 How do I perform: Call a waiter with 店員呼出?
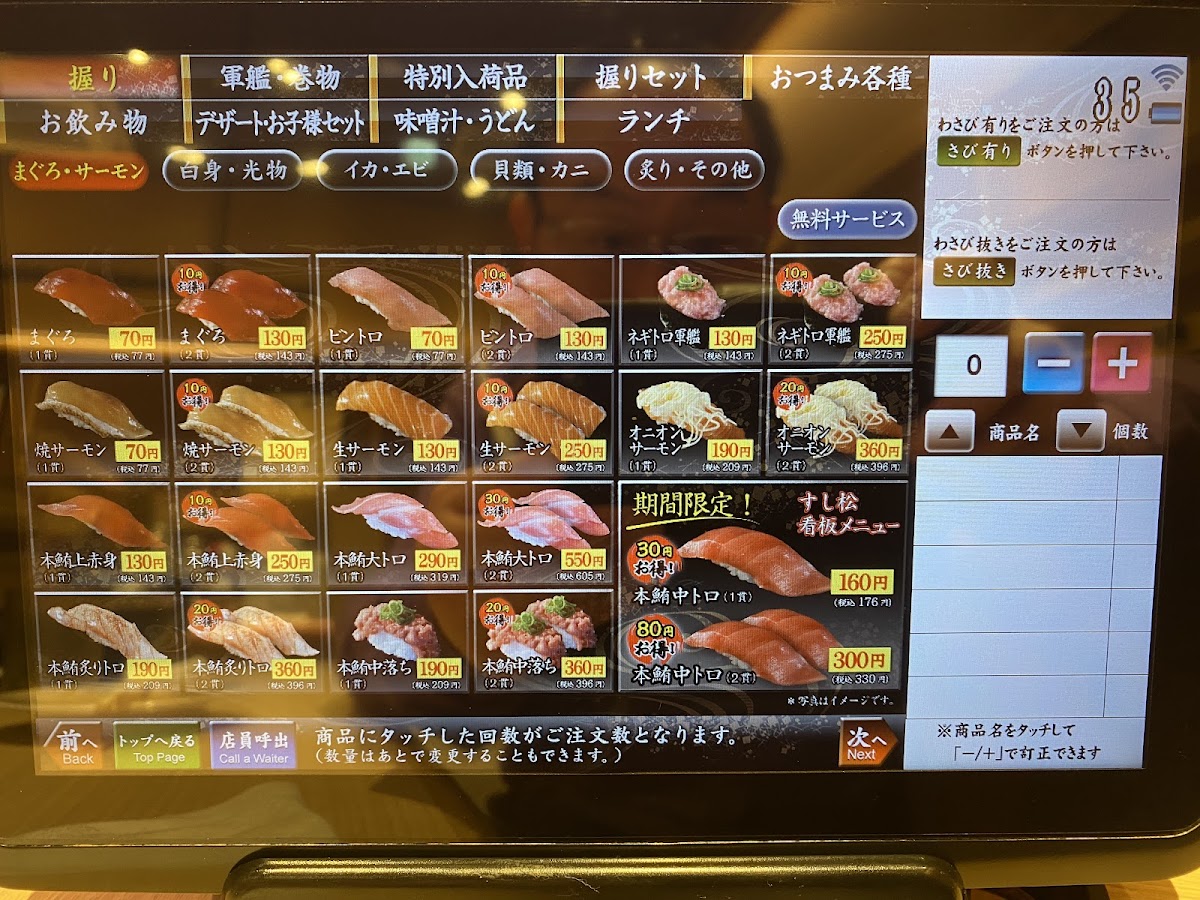[x=253, y=745]
